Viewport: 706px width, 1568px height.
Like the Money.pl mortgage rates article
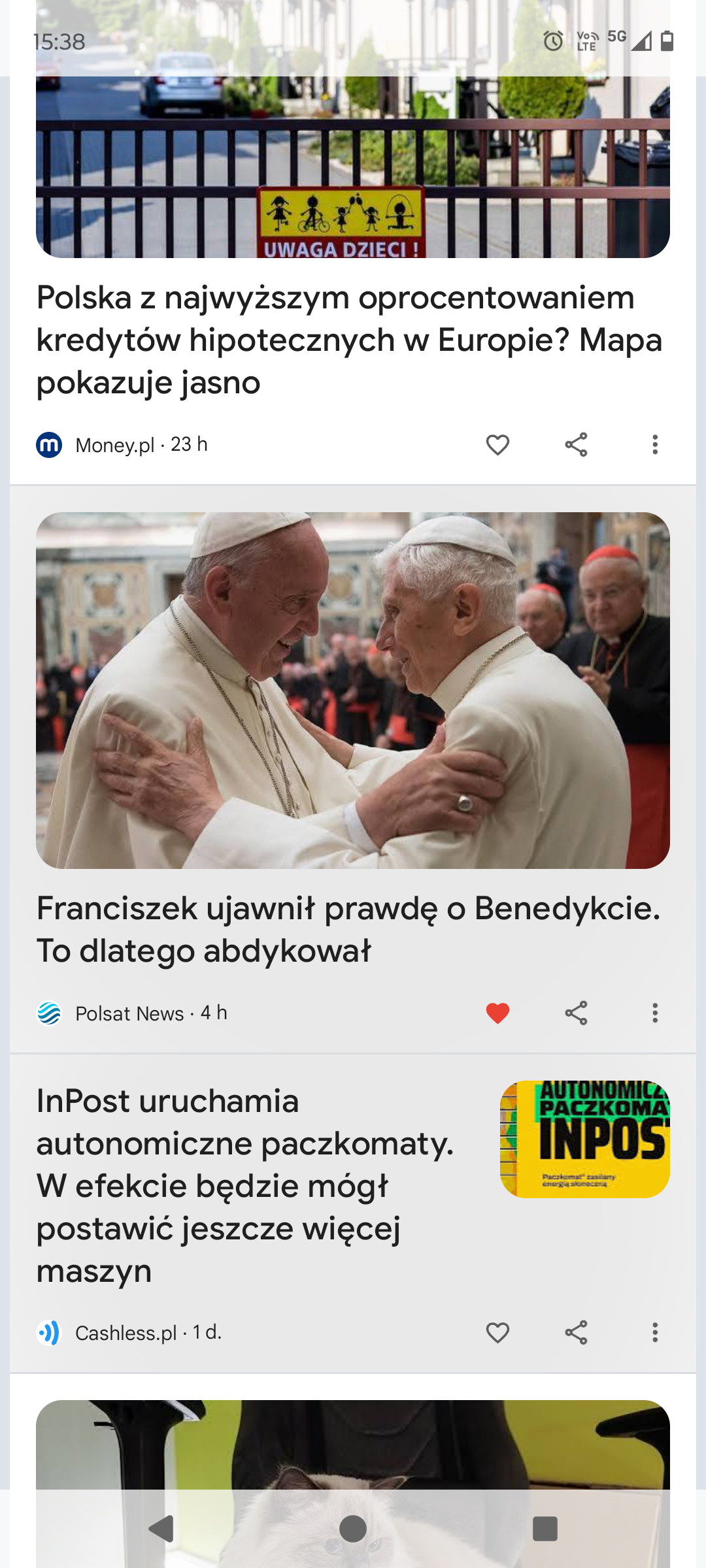coord(497,445)
